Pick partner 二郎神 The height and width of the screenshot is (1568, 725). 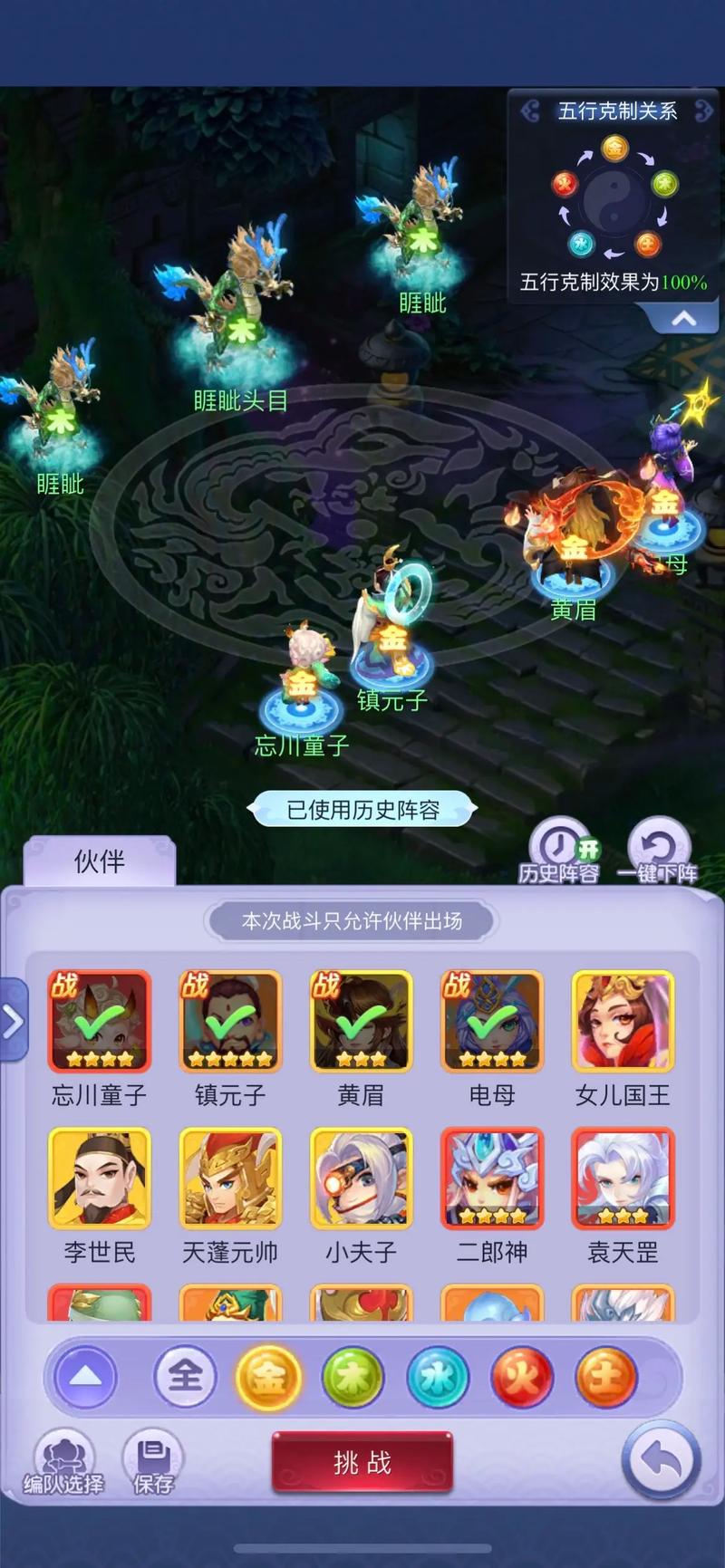point(492,1178)
